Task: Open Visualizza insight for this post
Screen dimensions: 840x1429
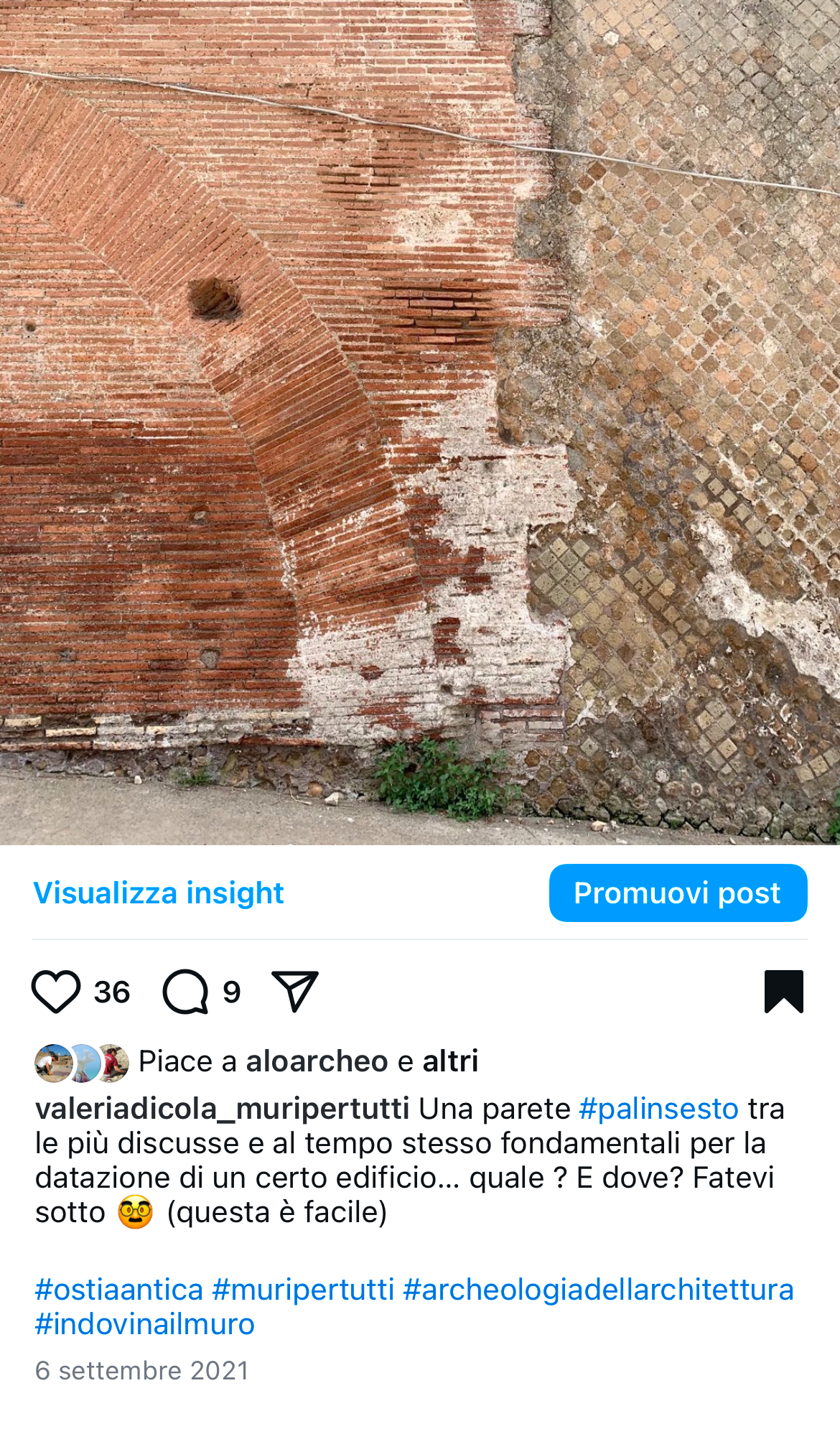Action: point(159,893)
